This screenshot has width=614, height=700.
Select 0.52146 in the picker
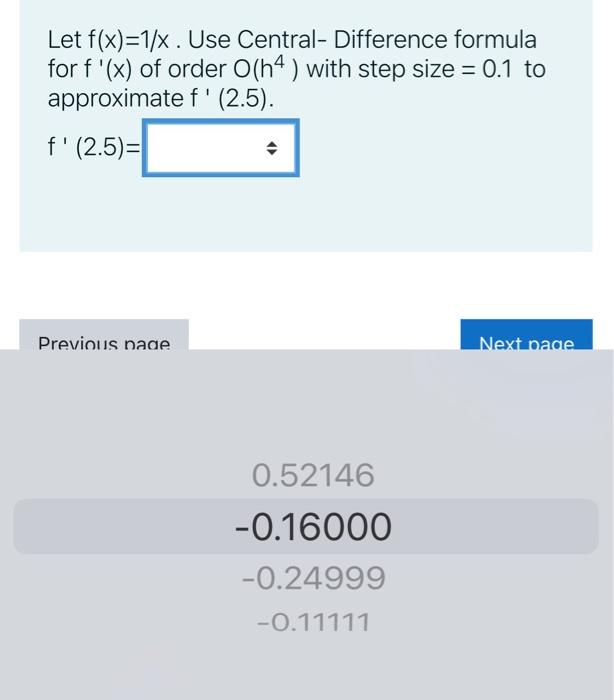click(x=313, y=475)
